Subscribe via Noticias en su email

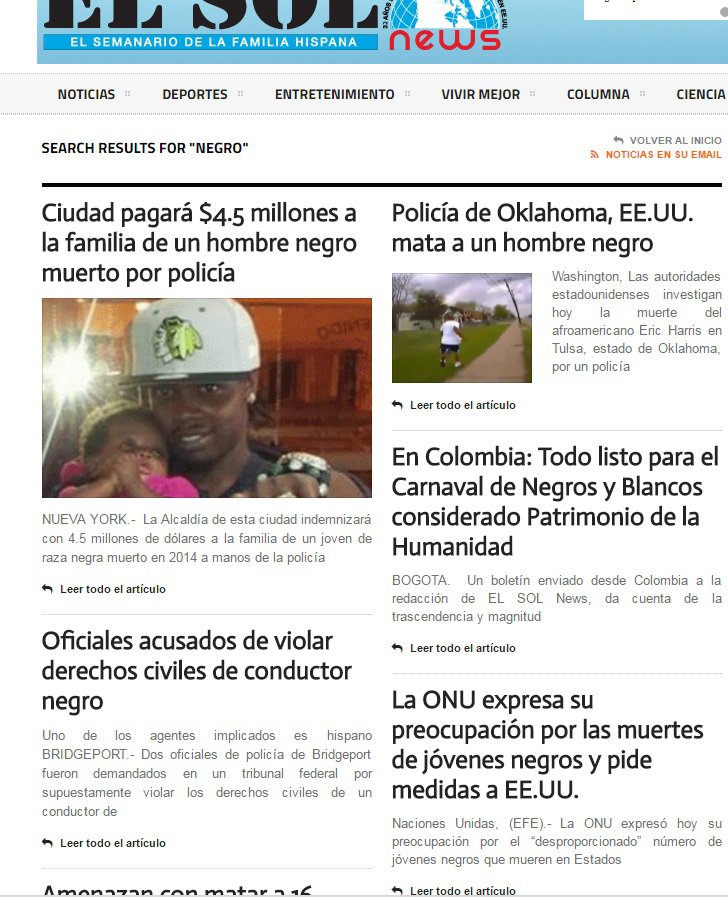(662, 155)
